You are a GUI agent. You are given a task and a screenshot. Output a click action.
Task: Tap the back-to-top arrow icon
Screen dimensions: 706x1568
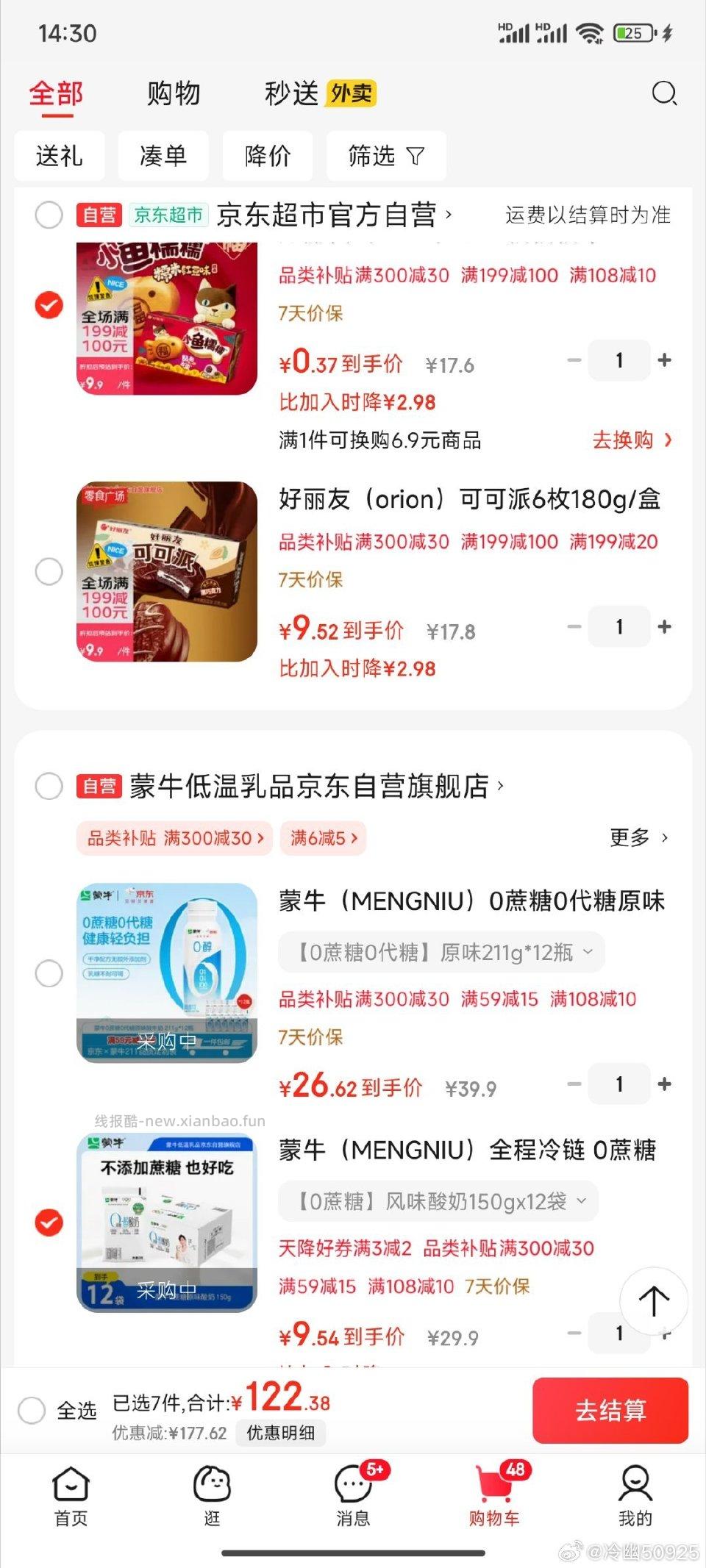[655, 1300]
